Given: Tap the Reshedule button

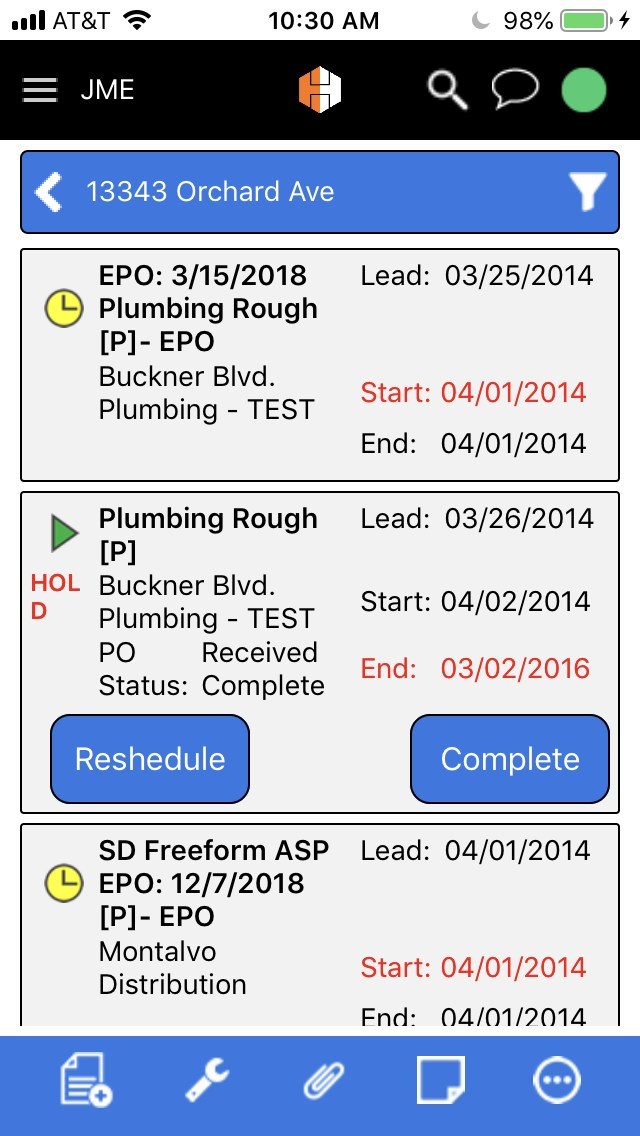Looking at the screenshot, I should (150, 759).
